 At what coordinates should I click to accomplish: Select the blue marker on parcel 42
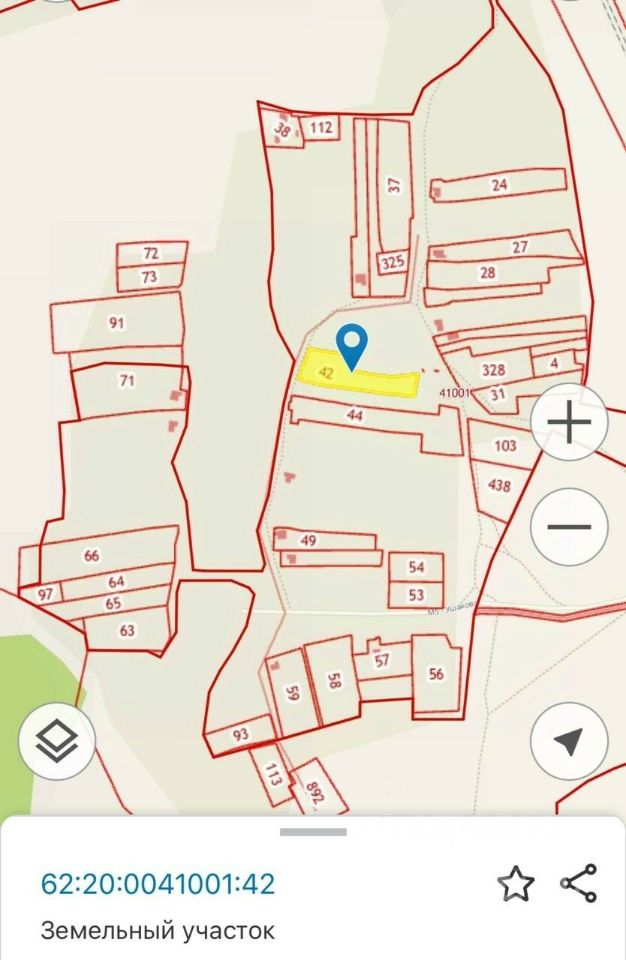[x=351, y=346]
